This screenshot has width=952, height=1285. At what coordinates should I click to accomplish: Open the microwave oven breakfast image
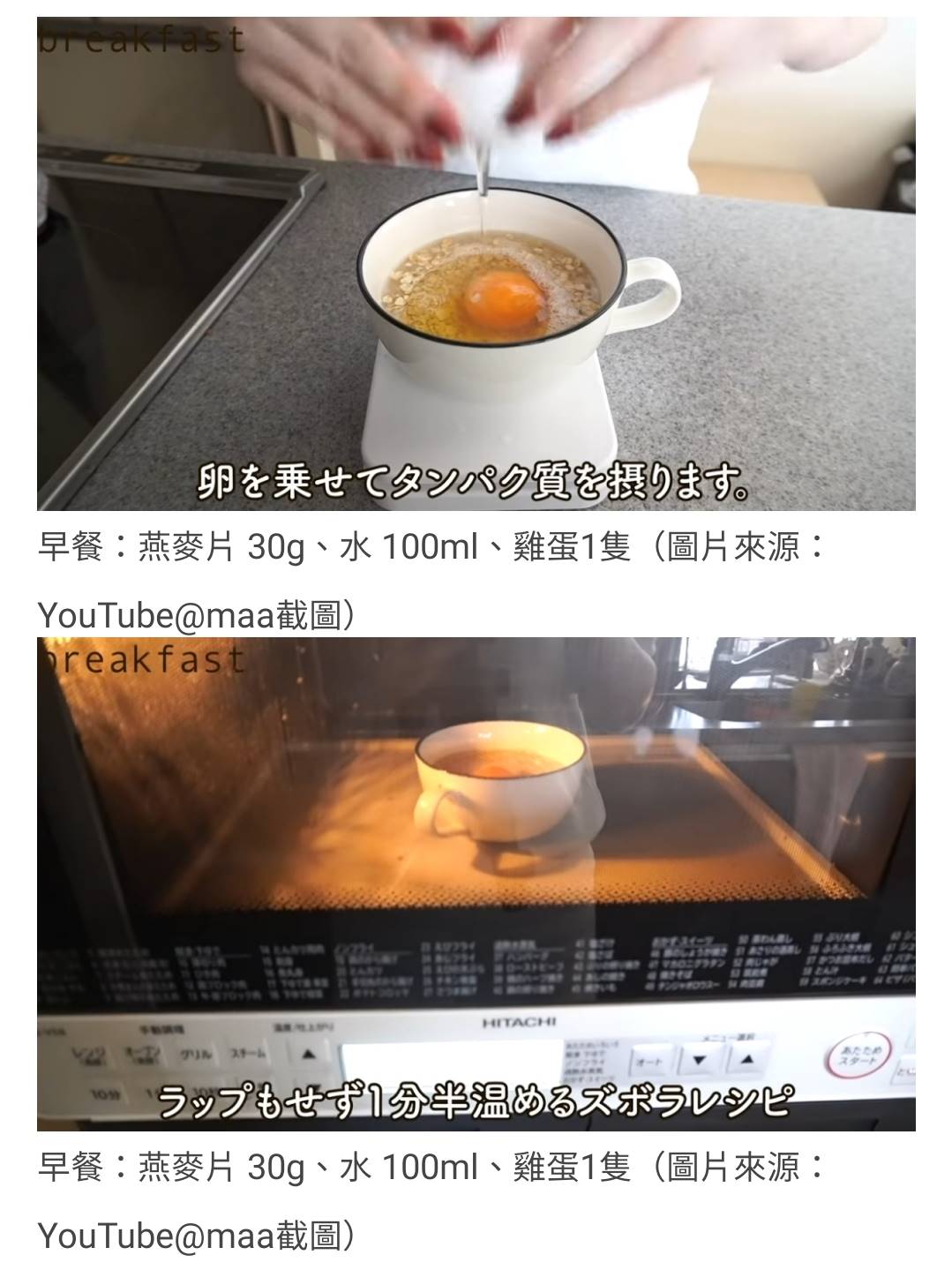tap(476, 883)
